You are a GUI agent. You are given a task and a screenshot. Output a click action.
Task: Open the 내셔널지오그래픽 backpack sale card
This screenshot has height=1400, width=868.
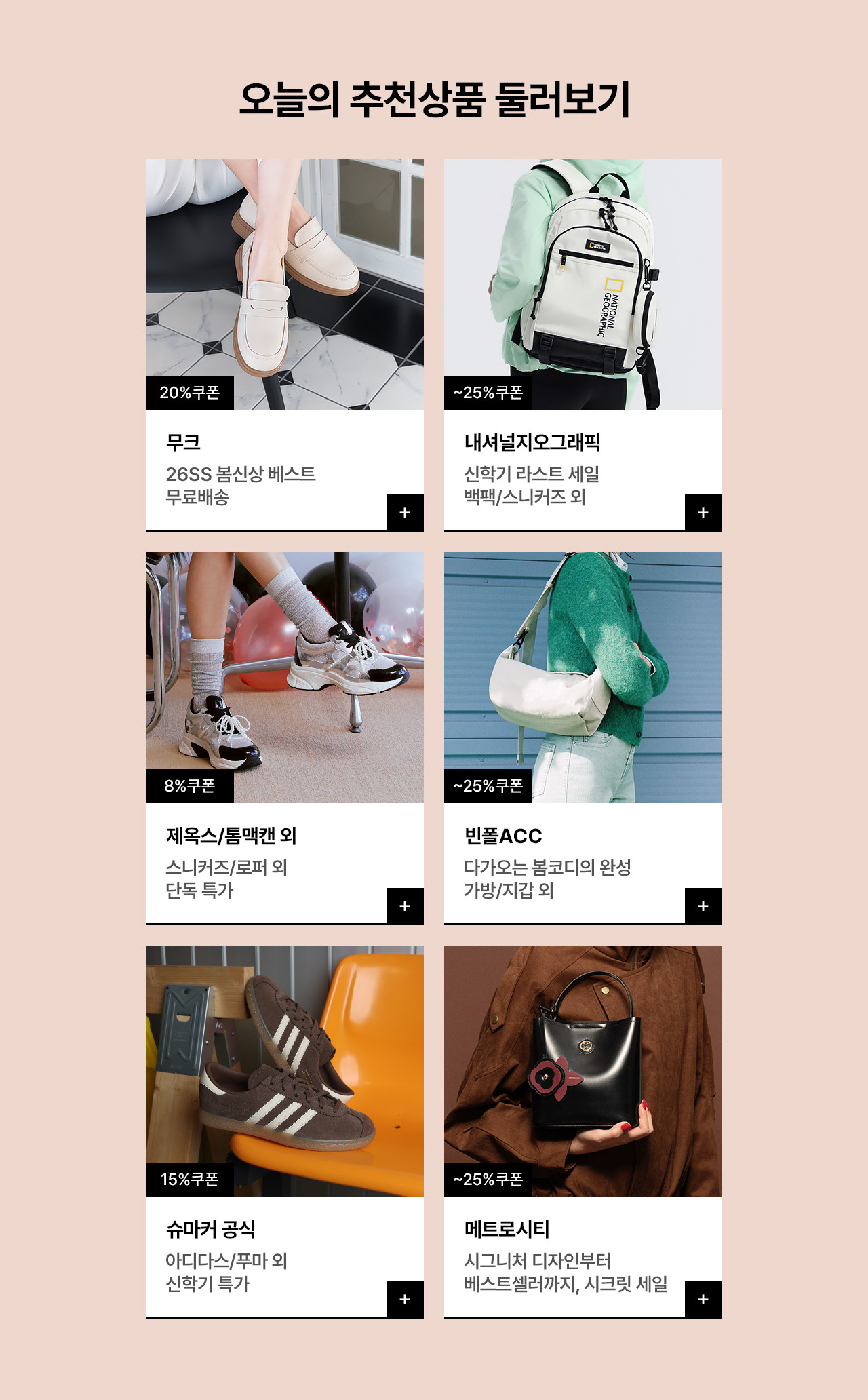(x=583, y=285)
